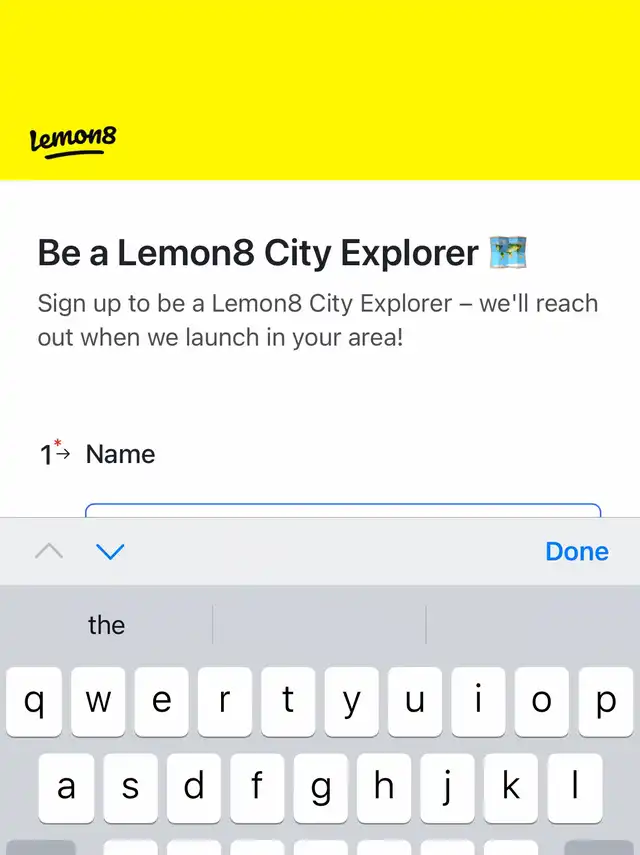Insert the suggested word "the"

point(107,625)
